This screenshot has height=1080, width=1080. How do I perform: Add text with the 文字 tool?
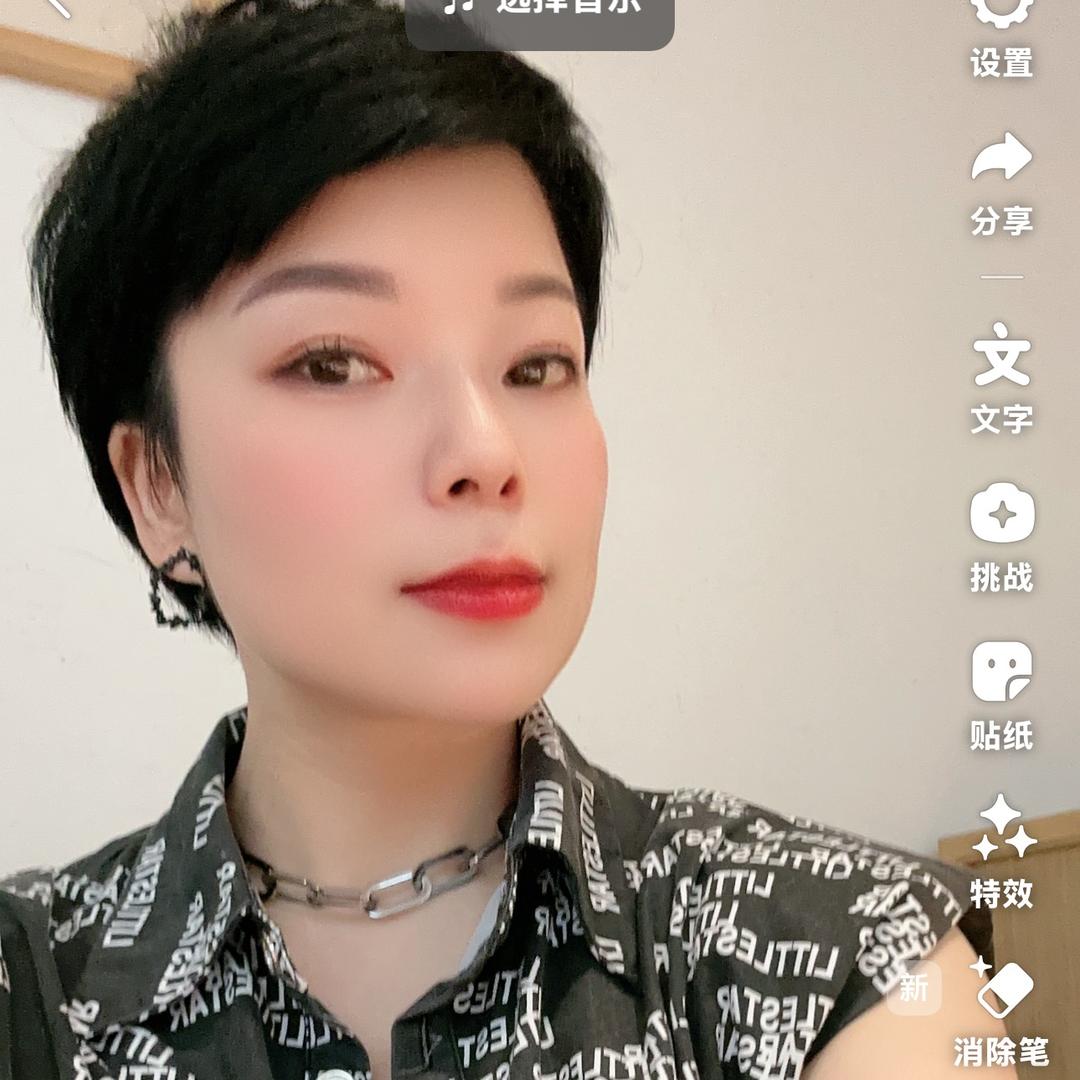coord(1001,378)
